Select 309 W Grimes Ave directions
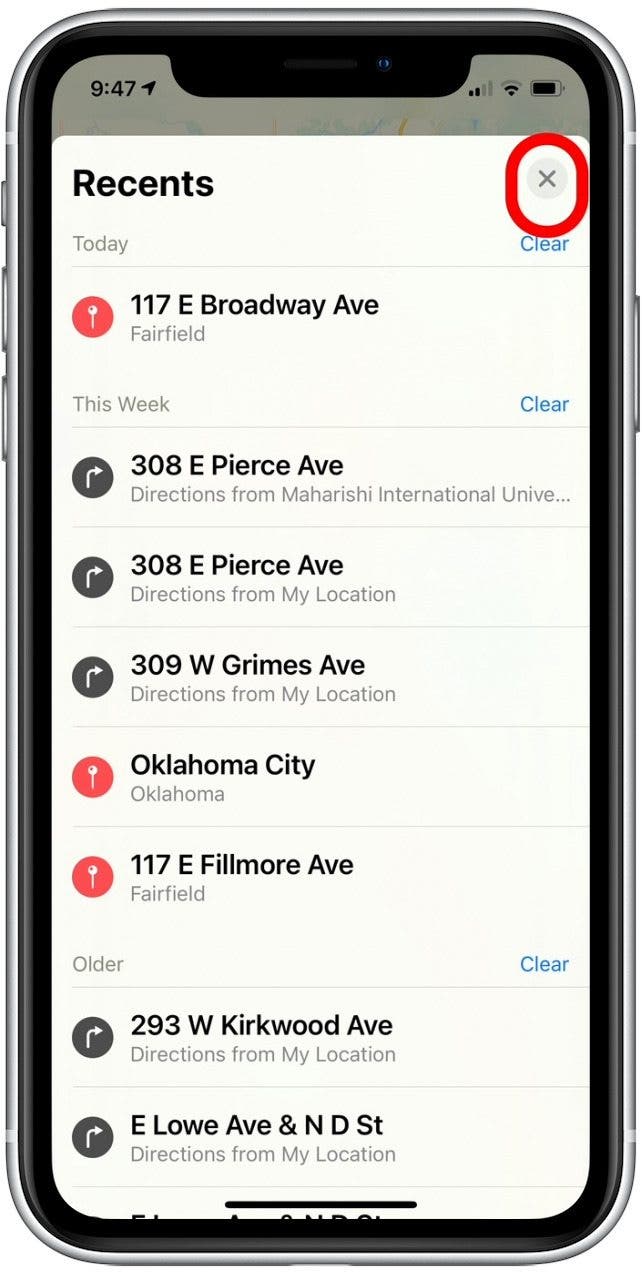 pos(320,677)
